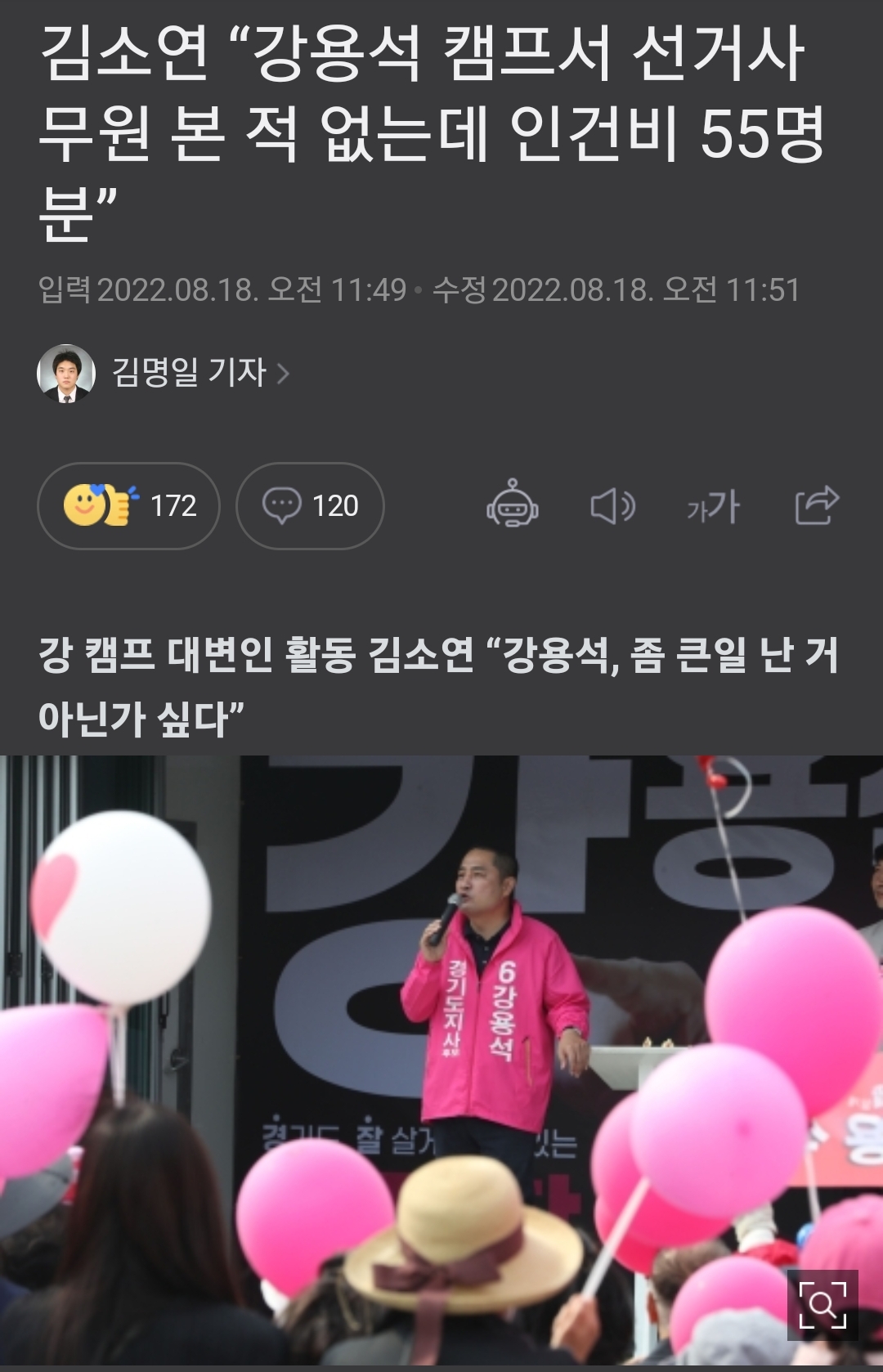883x1372 pixels.
Task: Tap the reaction button showing 172
Action: pos(129,506)
